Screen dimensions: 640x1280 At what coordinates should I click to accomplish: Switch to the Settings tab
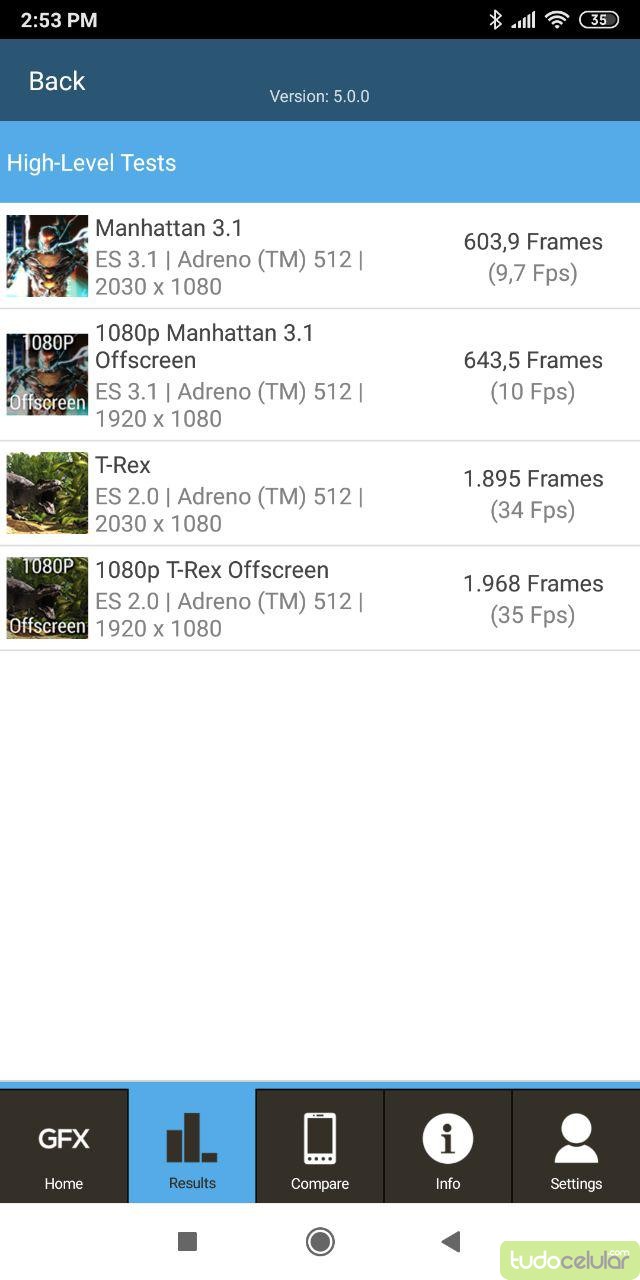point(576,1146)
